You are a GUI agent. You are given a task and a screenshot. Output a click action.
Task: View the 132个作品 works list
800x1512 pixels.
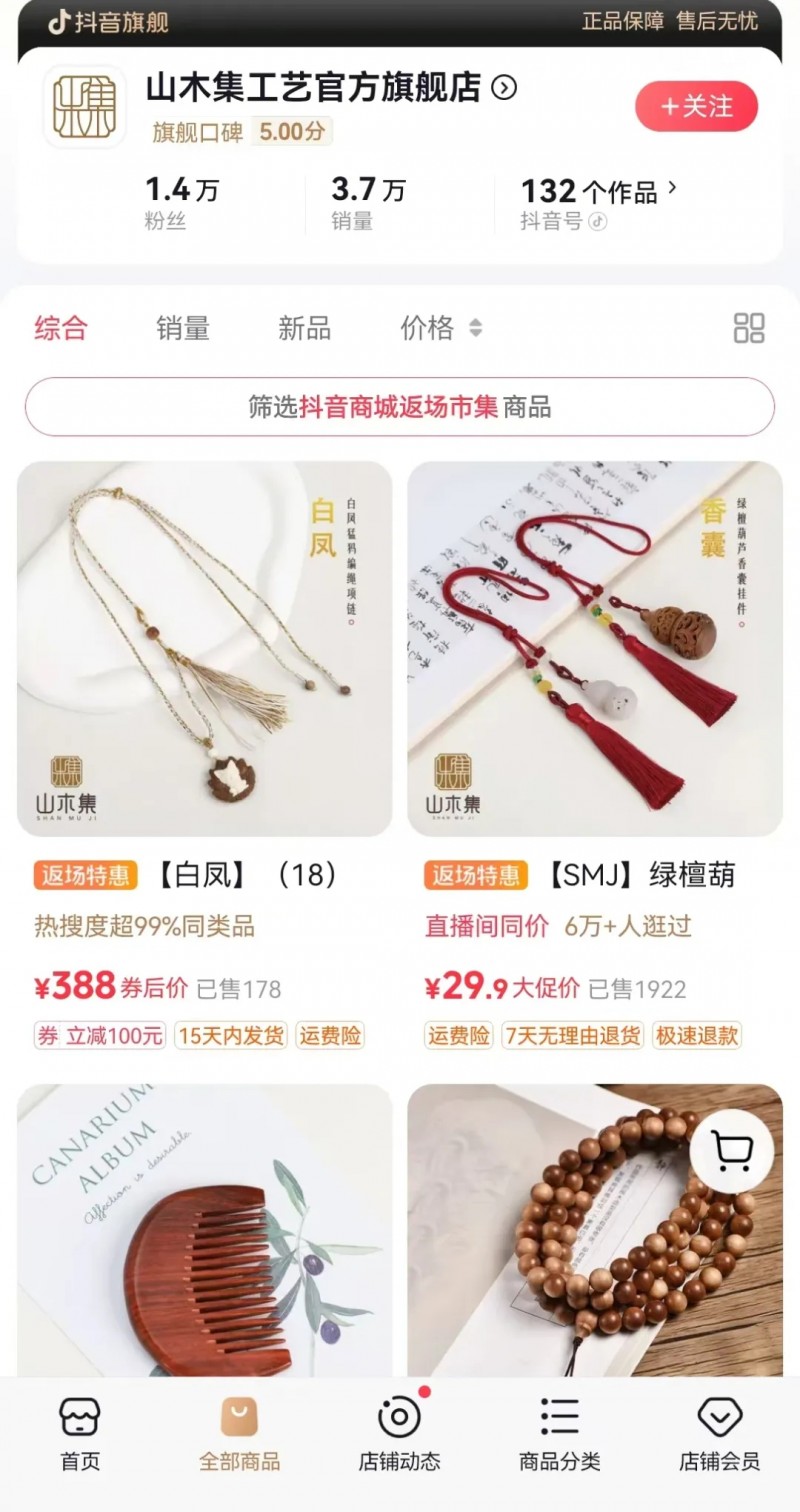pyautogui.click(x=598, y=191)
